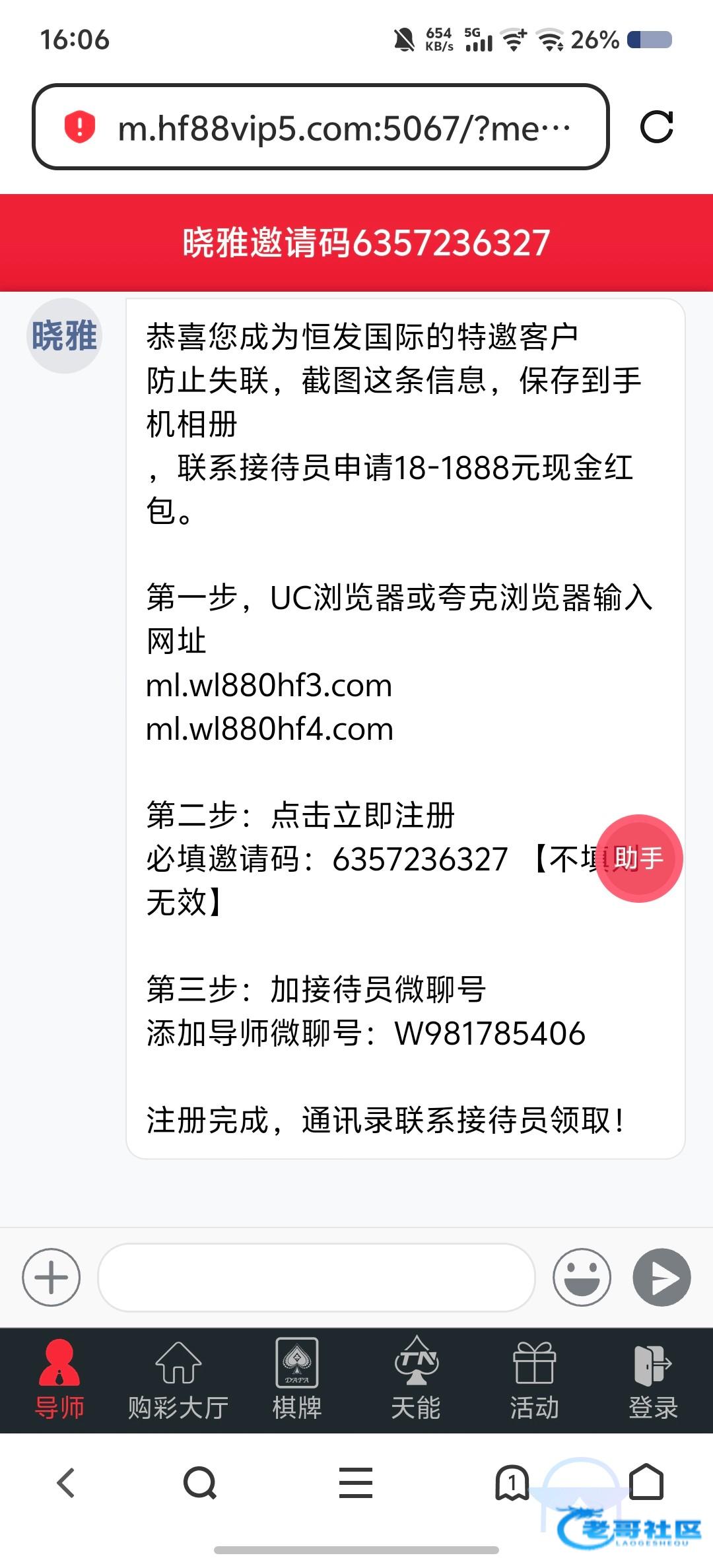Screen dimensions: 713x1568
Task: Open the browser hamburger menu
Action: point(356,1483)
